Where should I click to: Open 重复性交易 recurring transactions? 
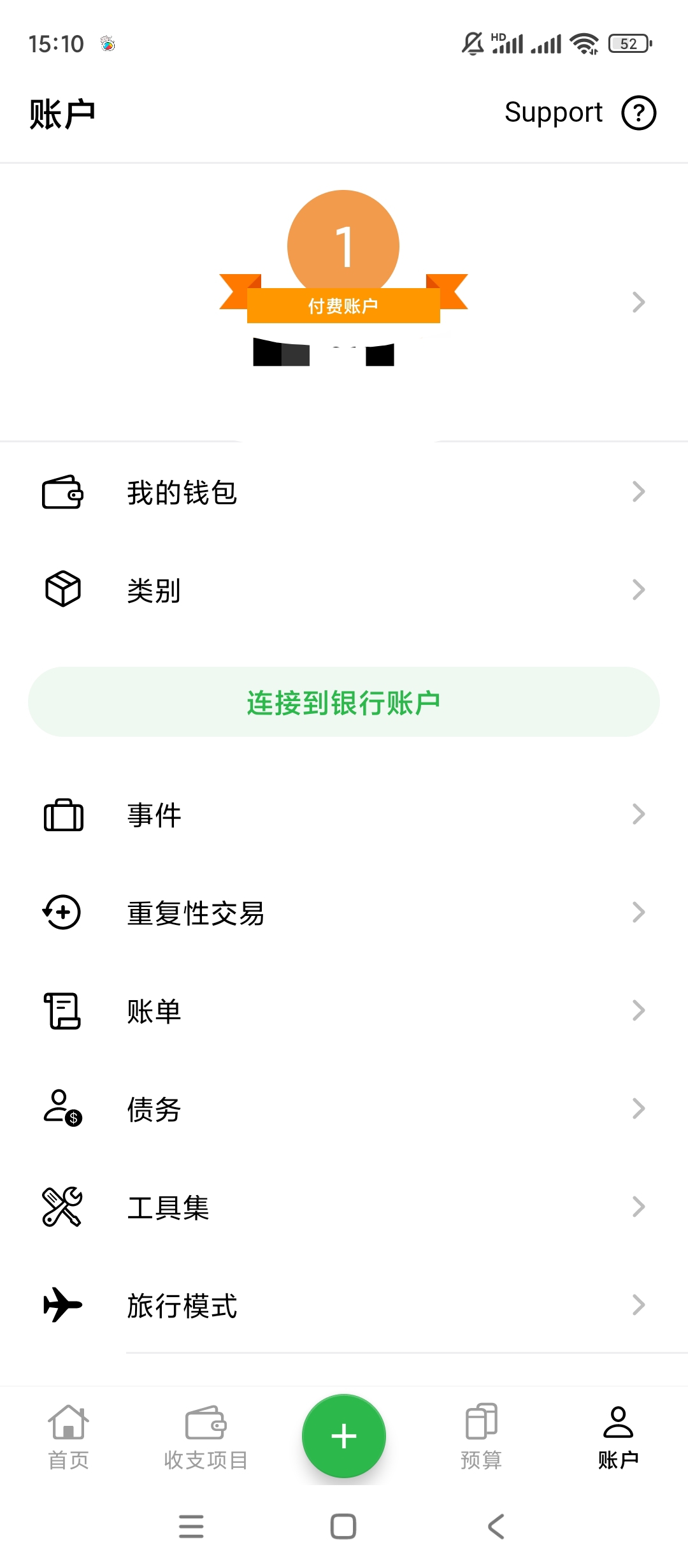pyautogui.click(x=344, y=913)
